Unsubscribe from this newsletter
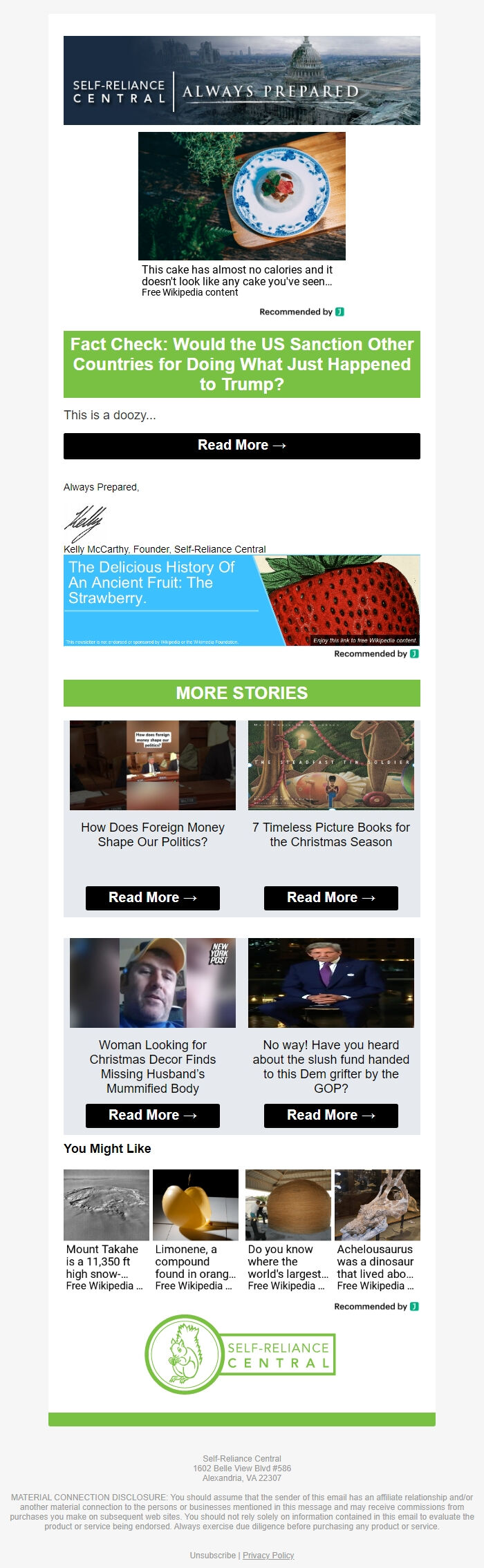This screenshot has height=1568, width=484. pos(213,1555)
